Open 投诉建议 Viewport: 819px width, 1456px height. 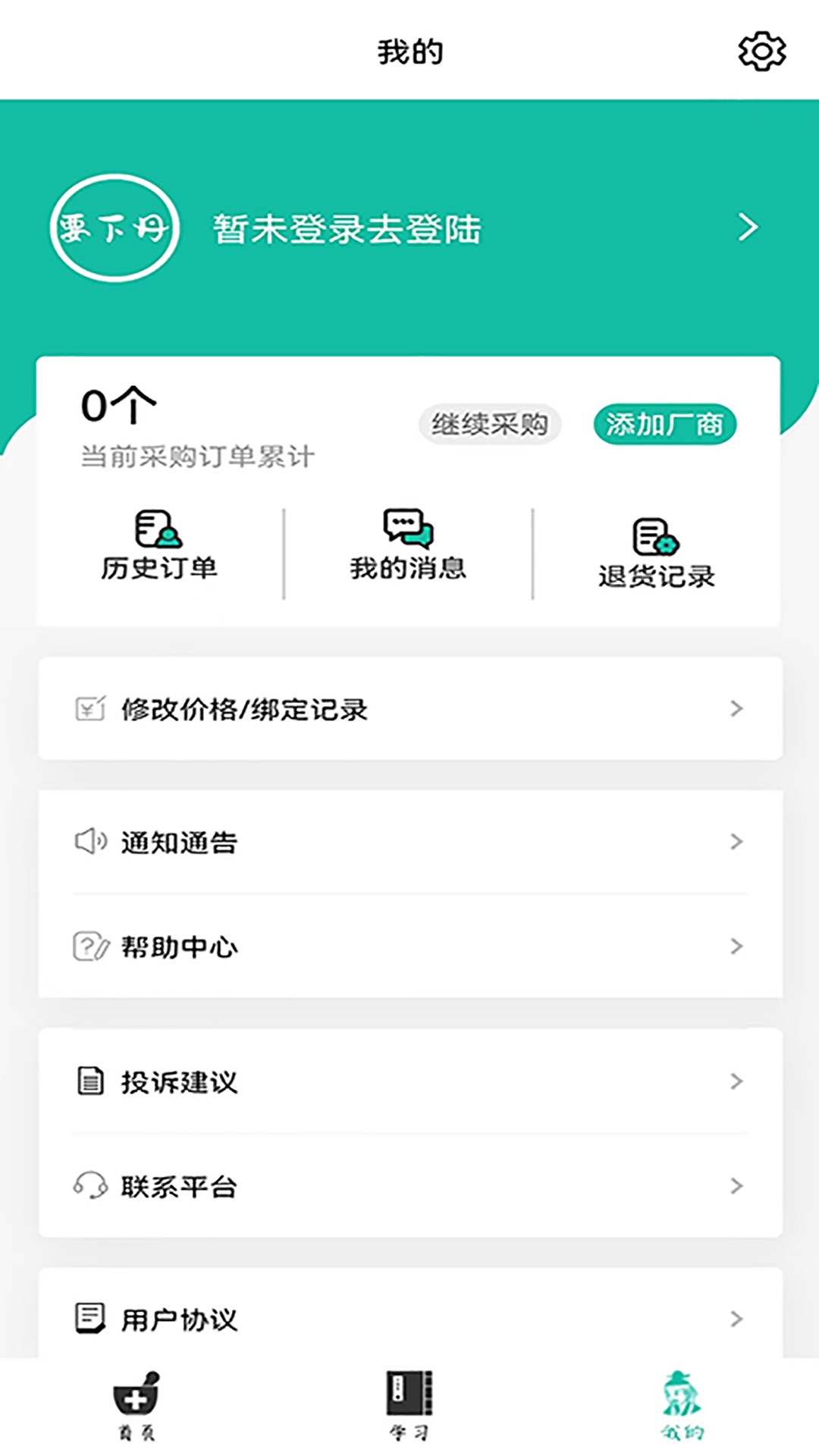coord(410,1081)
